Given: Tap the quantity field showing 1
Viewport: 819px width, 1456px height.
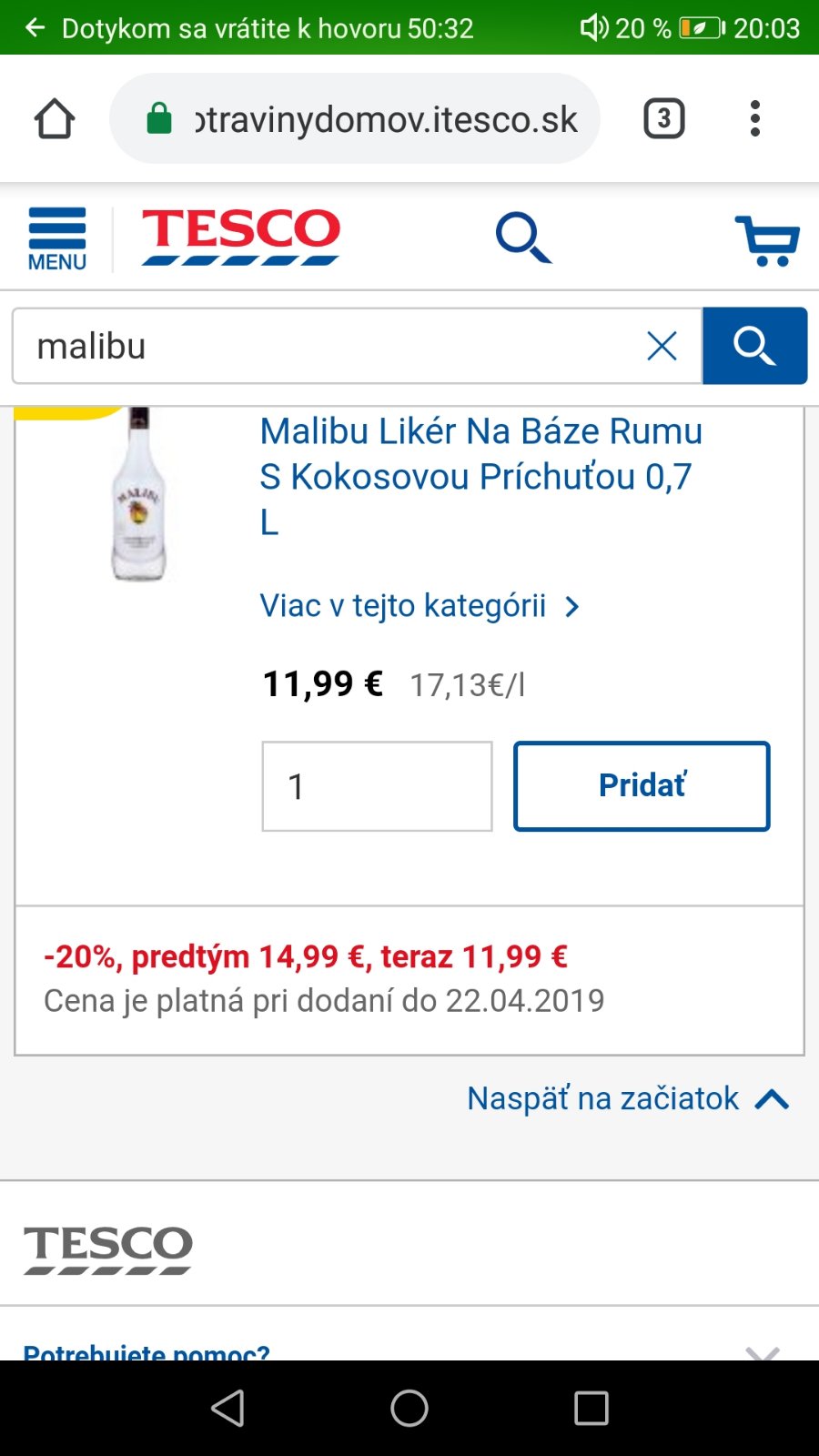Looking at the screenshot, I should pos(377,786).
